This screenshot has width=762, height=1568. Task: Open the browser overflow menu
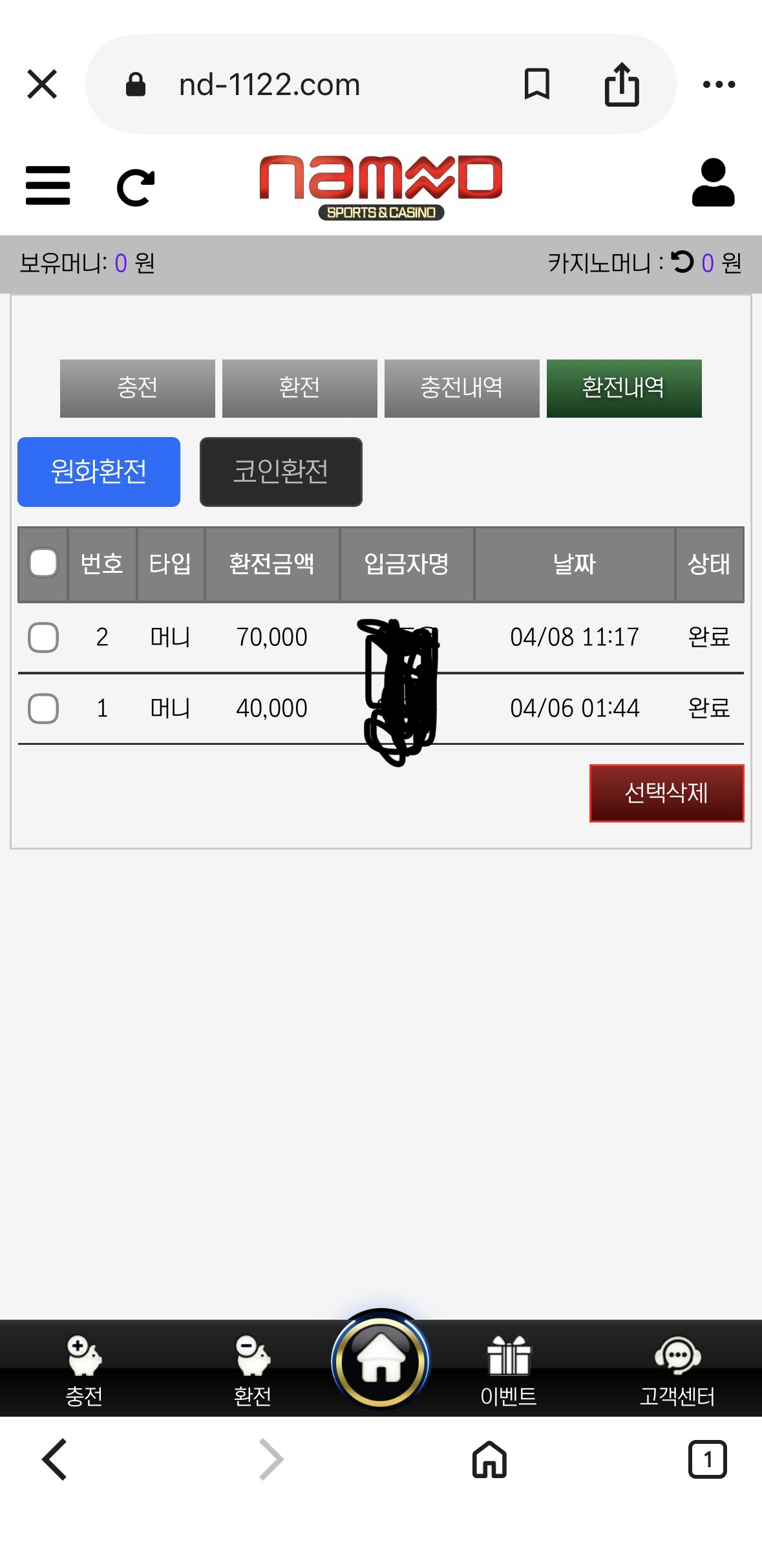click(x=719, y=84)
